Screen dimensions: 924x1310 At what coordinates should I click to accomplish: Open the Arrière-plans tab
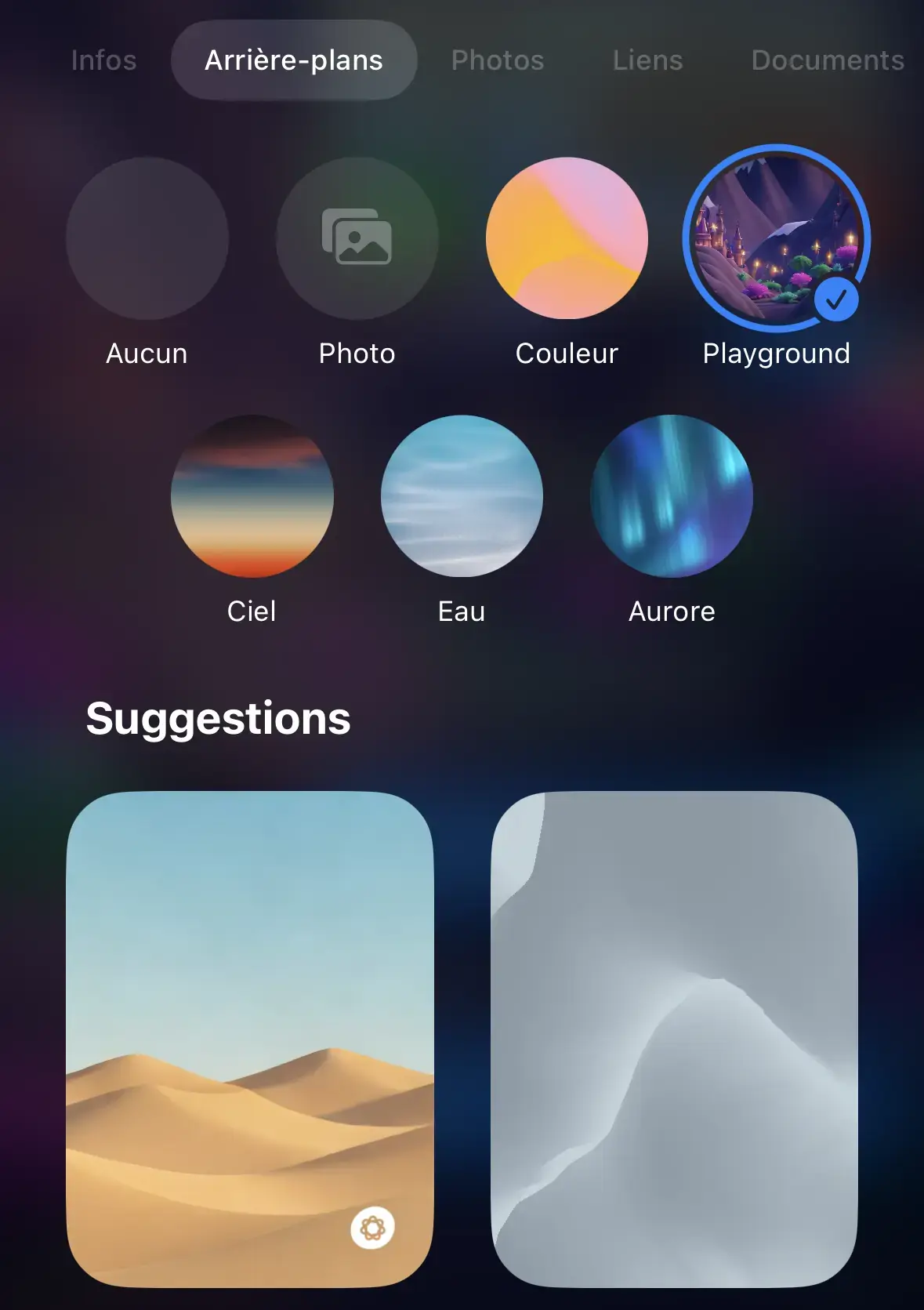pos(294,60)
